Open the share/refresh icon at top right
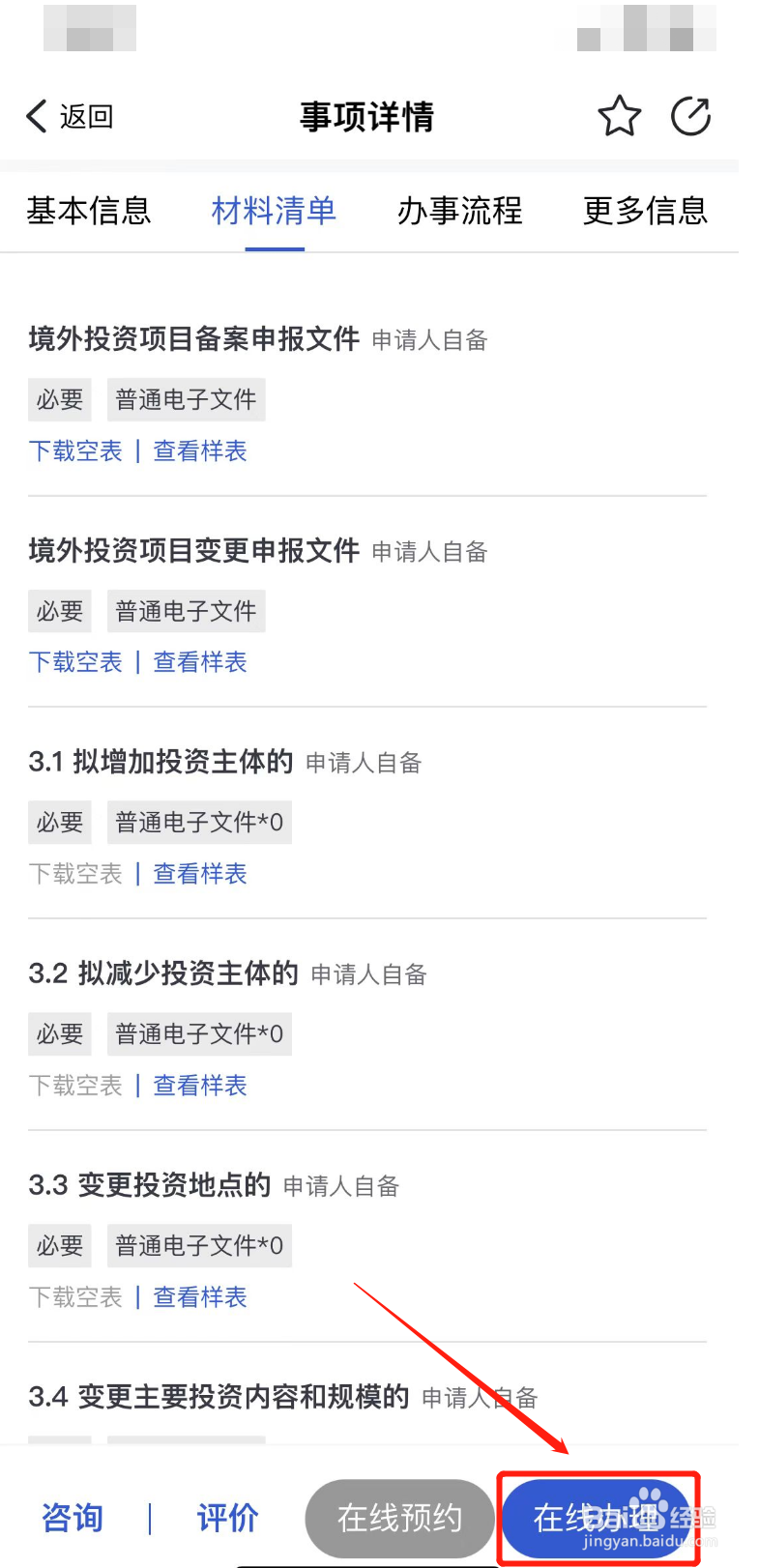This screenshot has width=759, height=1568. tap(690, 115)
